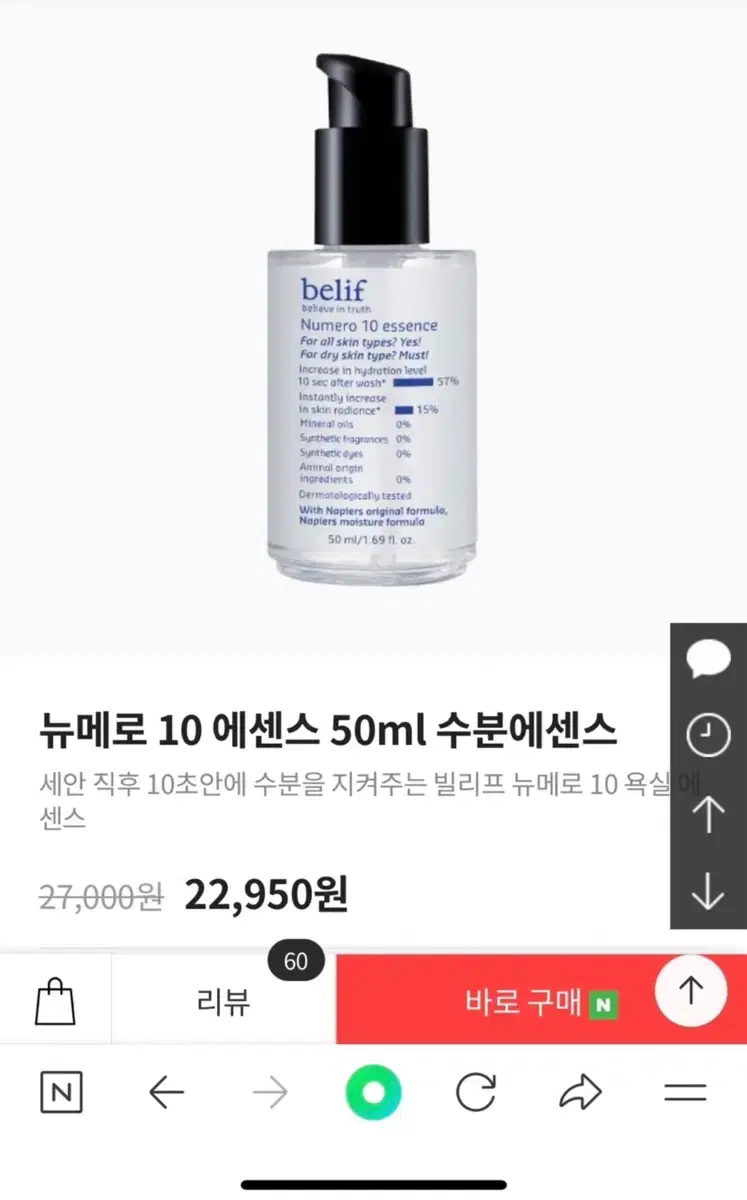Reload the page with the refresh icon
747x1200 pixels.
[477, 1093]
